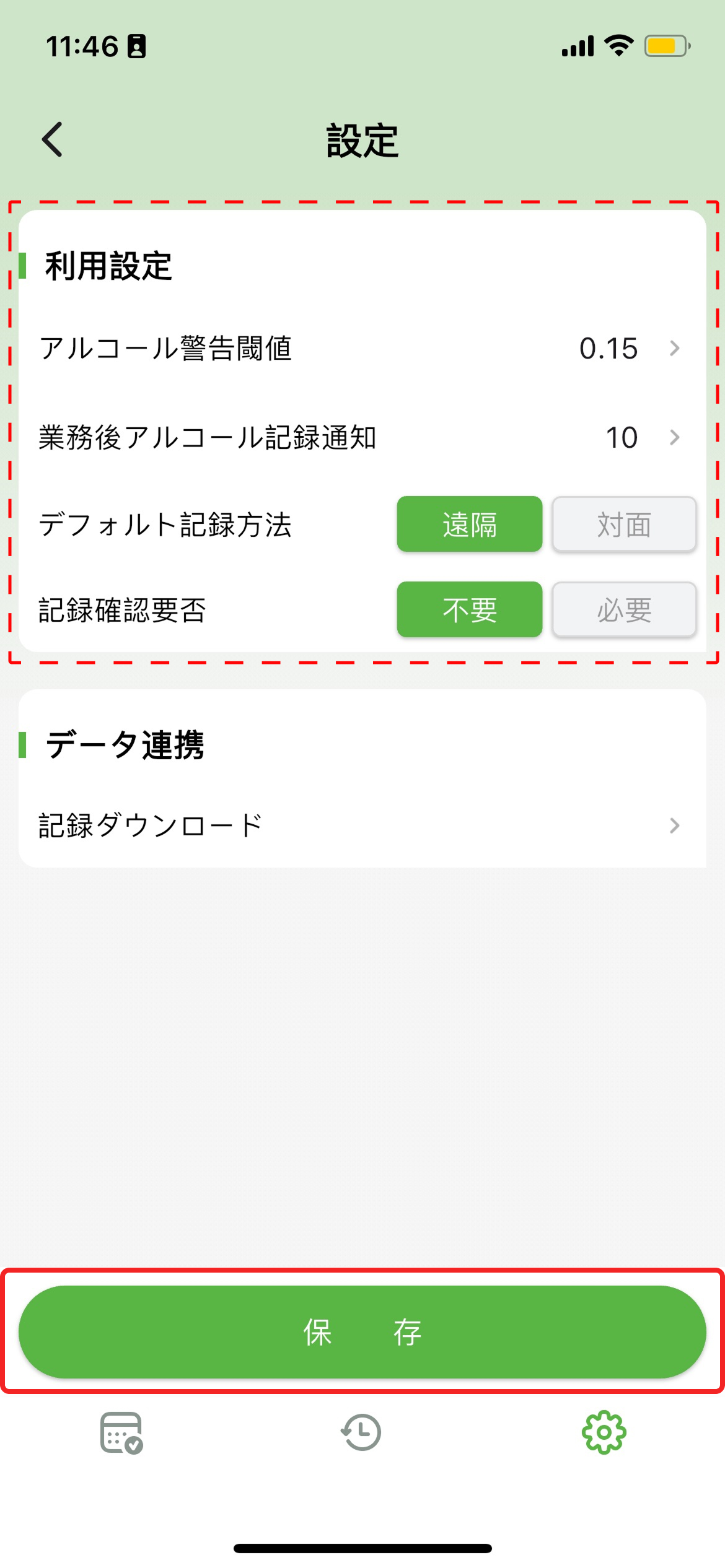Open 業務後アルコール記録通知 setting
The width and height of the screenshot is (725, 1568).
(x=362, y=438)
